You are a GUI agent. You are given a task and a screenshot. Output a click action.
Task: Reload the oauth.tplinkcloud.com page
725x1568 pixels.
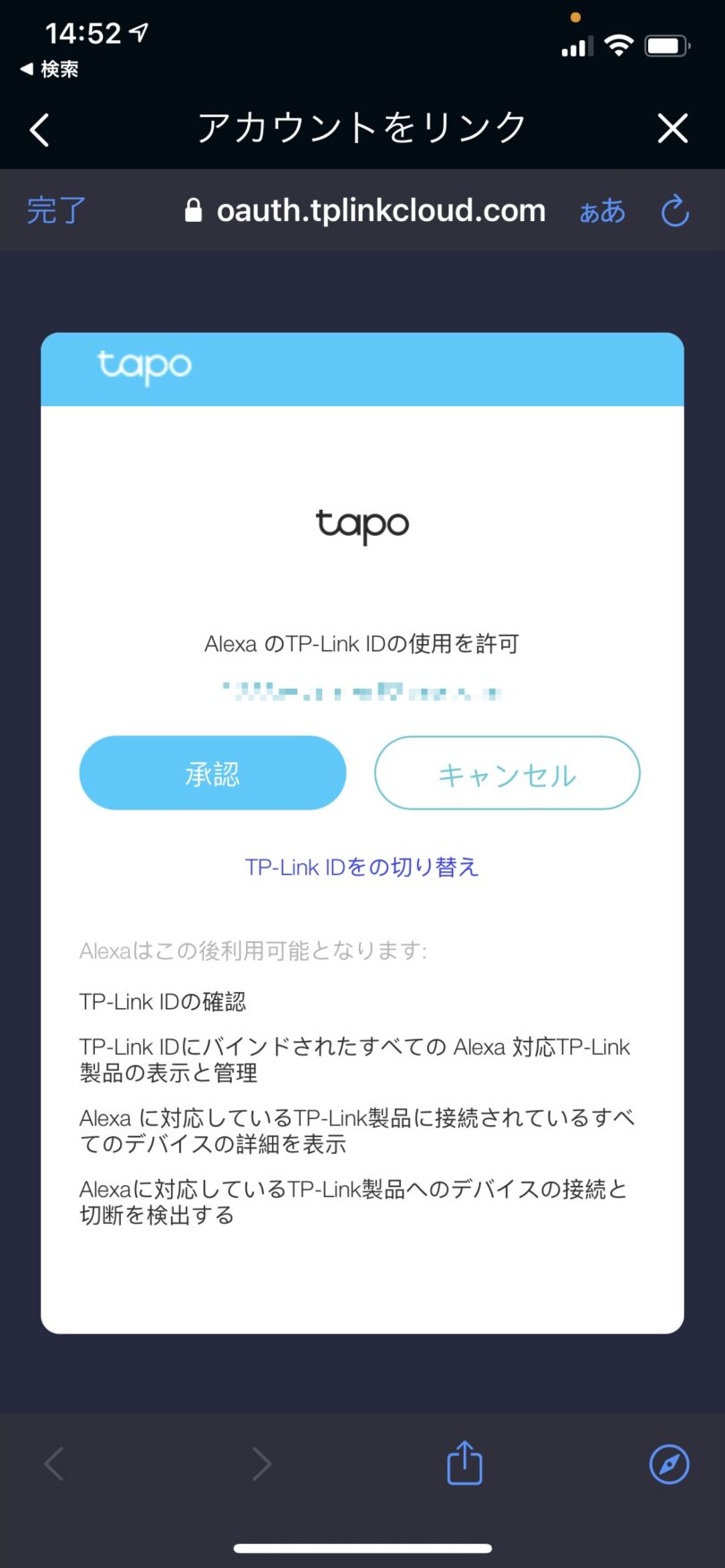[x=675, y=211]
